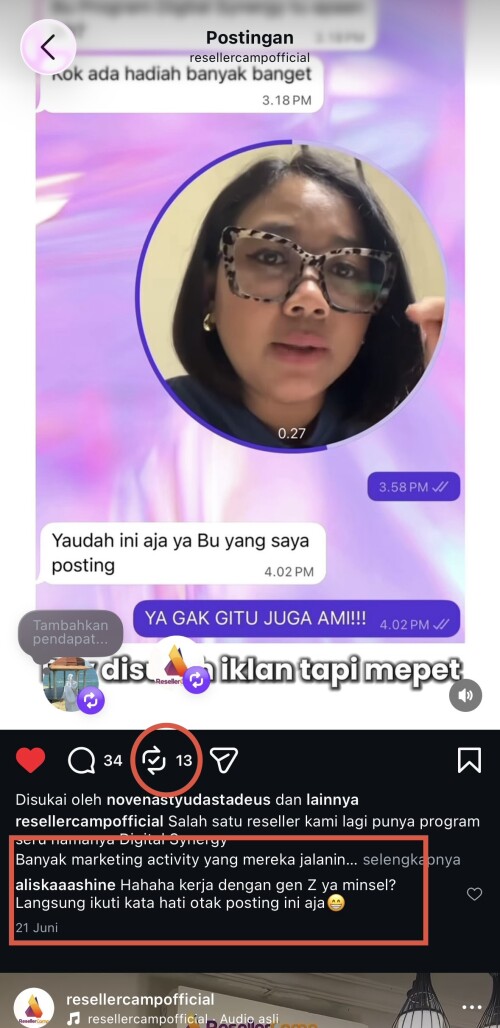500x1028 pixels.
Task: Go back using the top-left arrow
Action: 48,47
